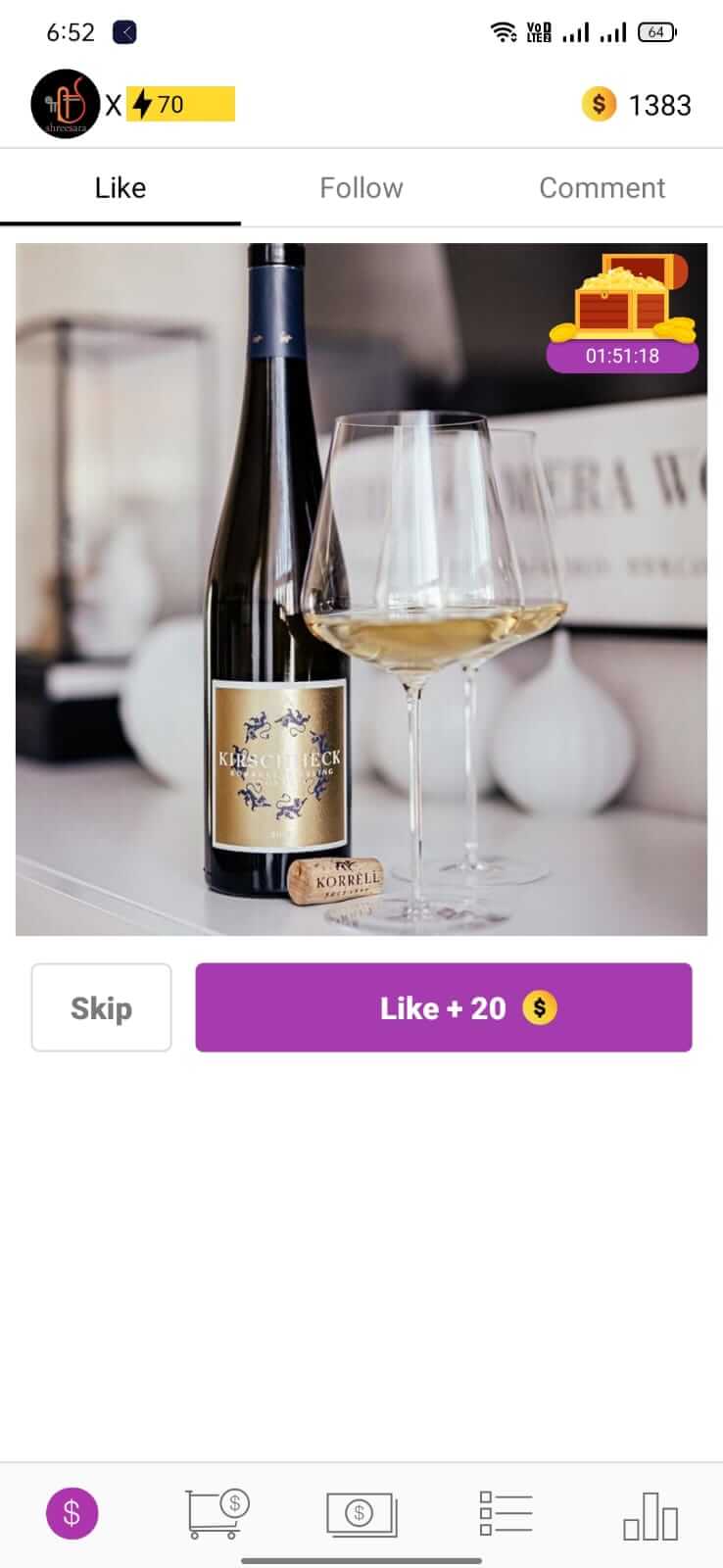This screenshot has width=723, height=1568.
Task: Open the 1383 coin balance
Action: pyautogui.click(x=638, y=105)
